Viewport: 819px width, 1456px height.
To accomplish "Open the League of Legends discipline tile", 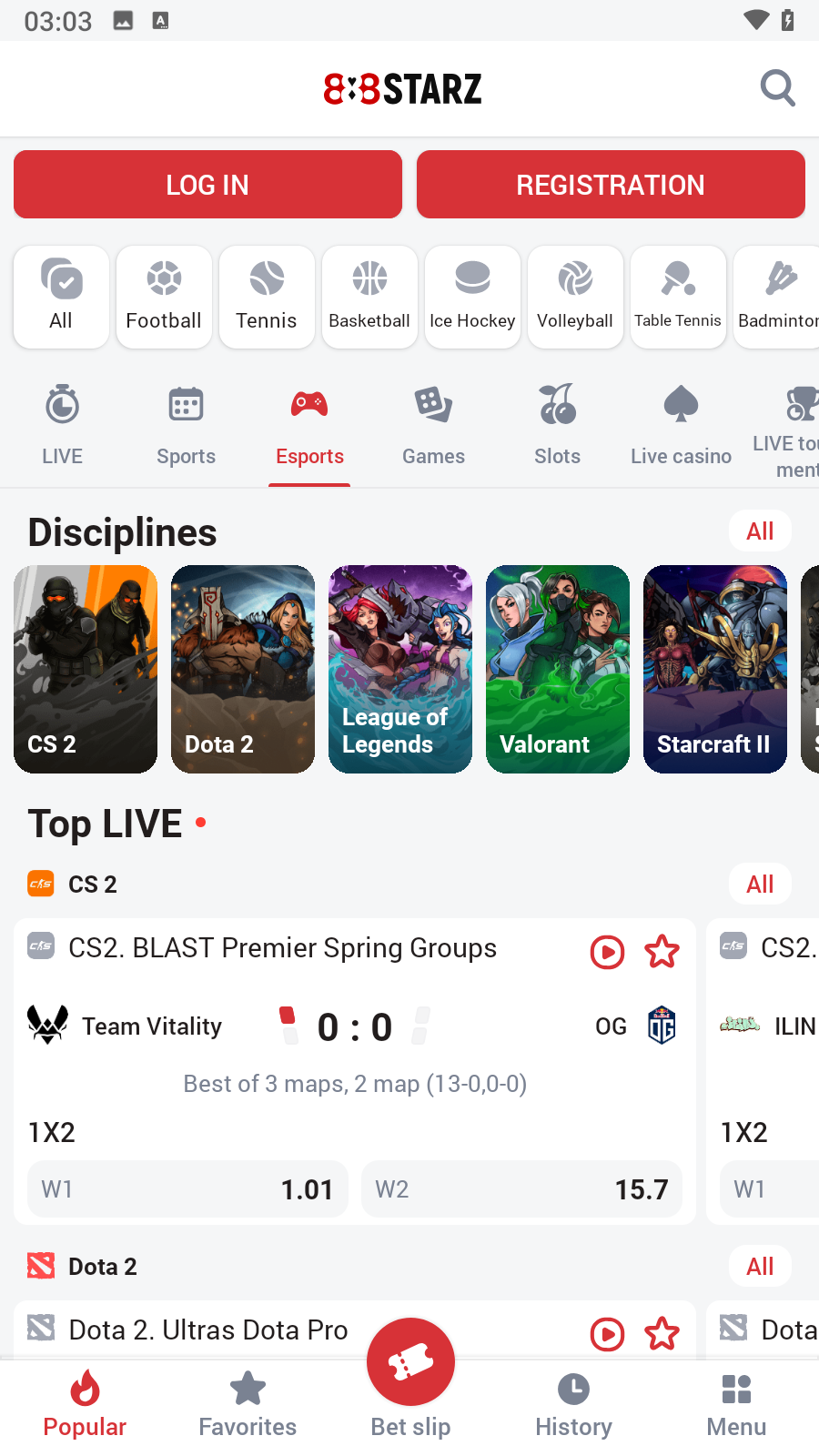I will click(400, 669).
